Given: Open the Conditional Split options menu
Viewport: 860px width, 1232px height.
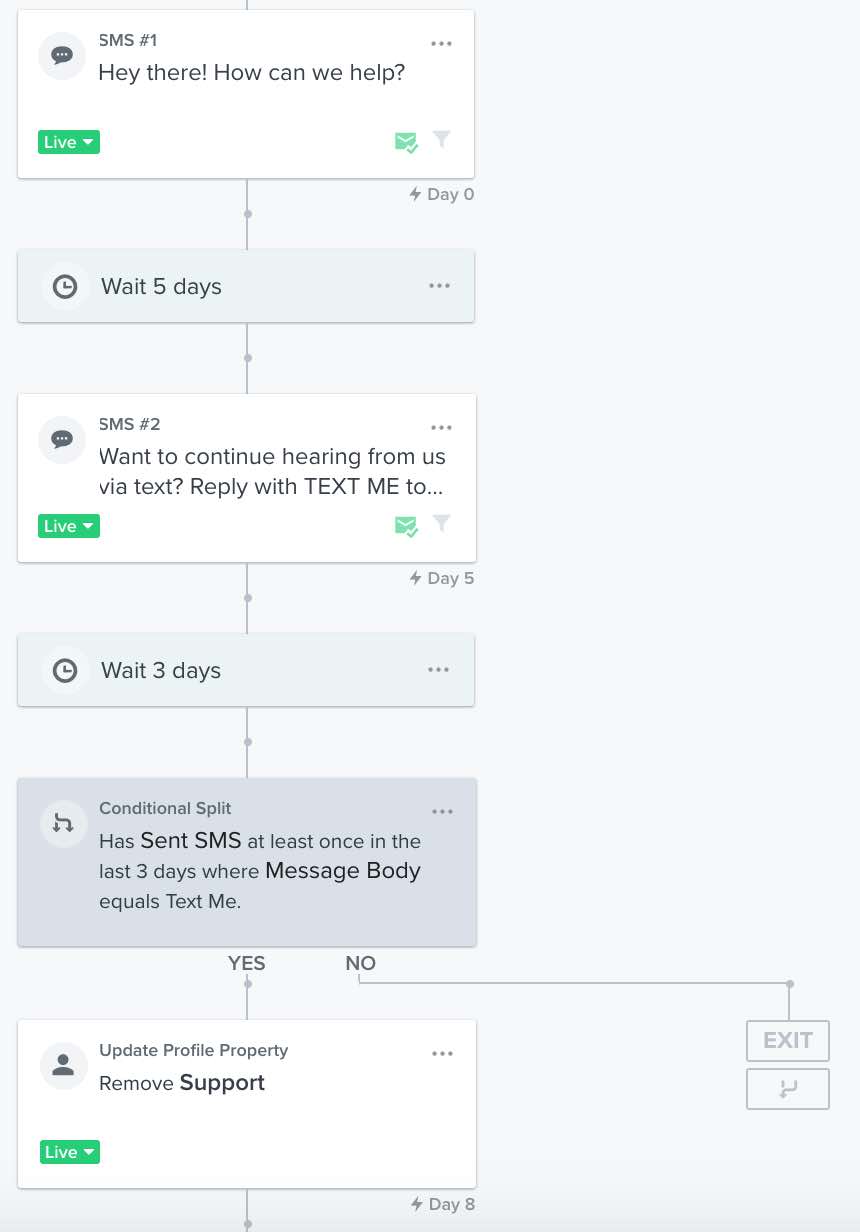Looking at the screenshot, I should [441, 812].
